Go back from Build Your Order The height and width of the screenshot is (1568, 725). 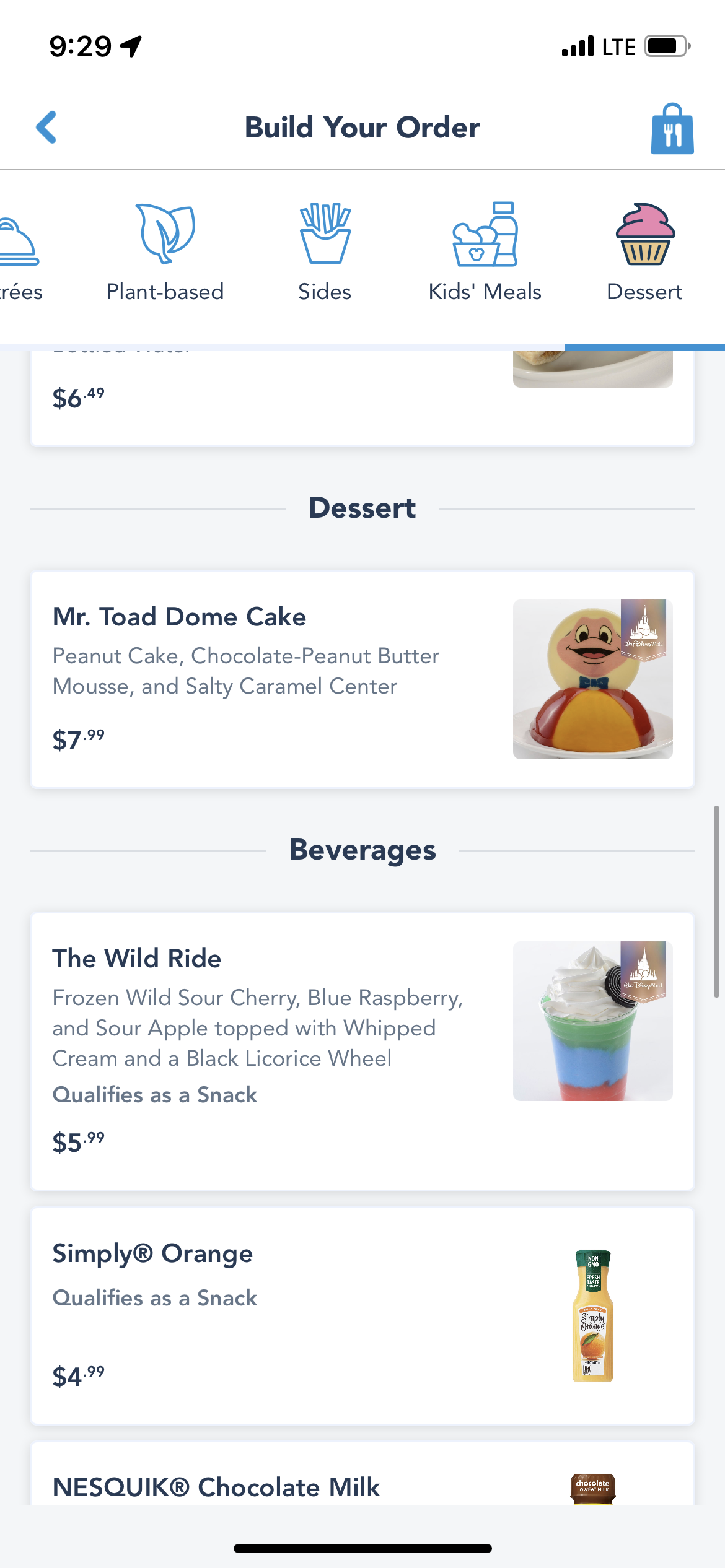click(46, 128)
